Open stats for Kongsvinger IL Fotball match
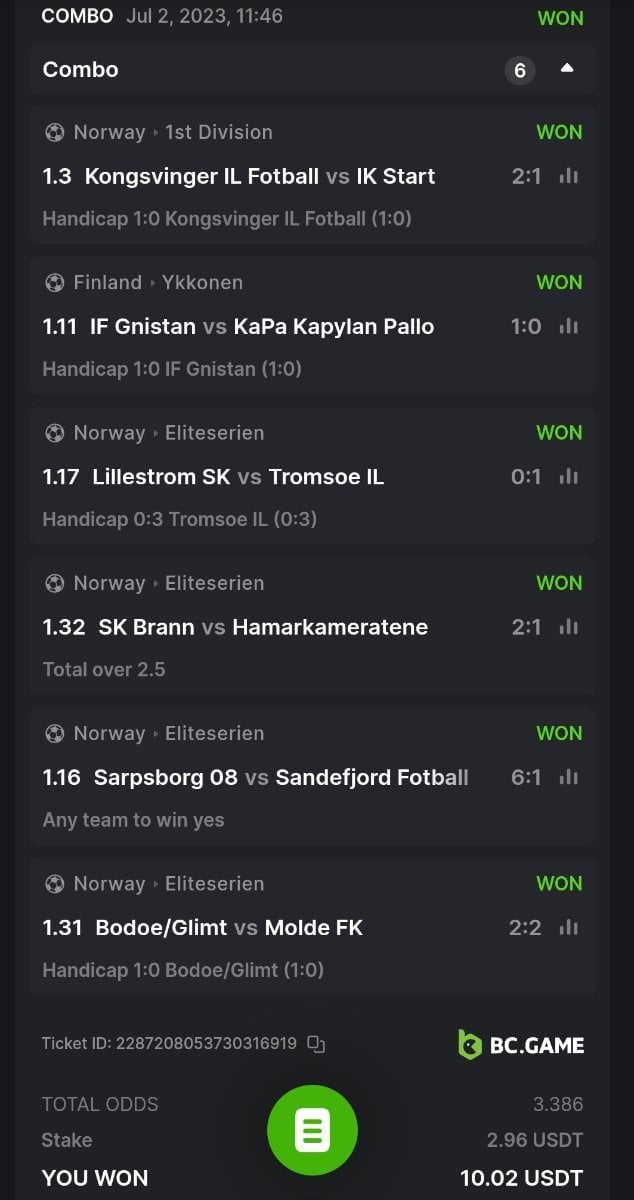 click(569, 176)
